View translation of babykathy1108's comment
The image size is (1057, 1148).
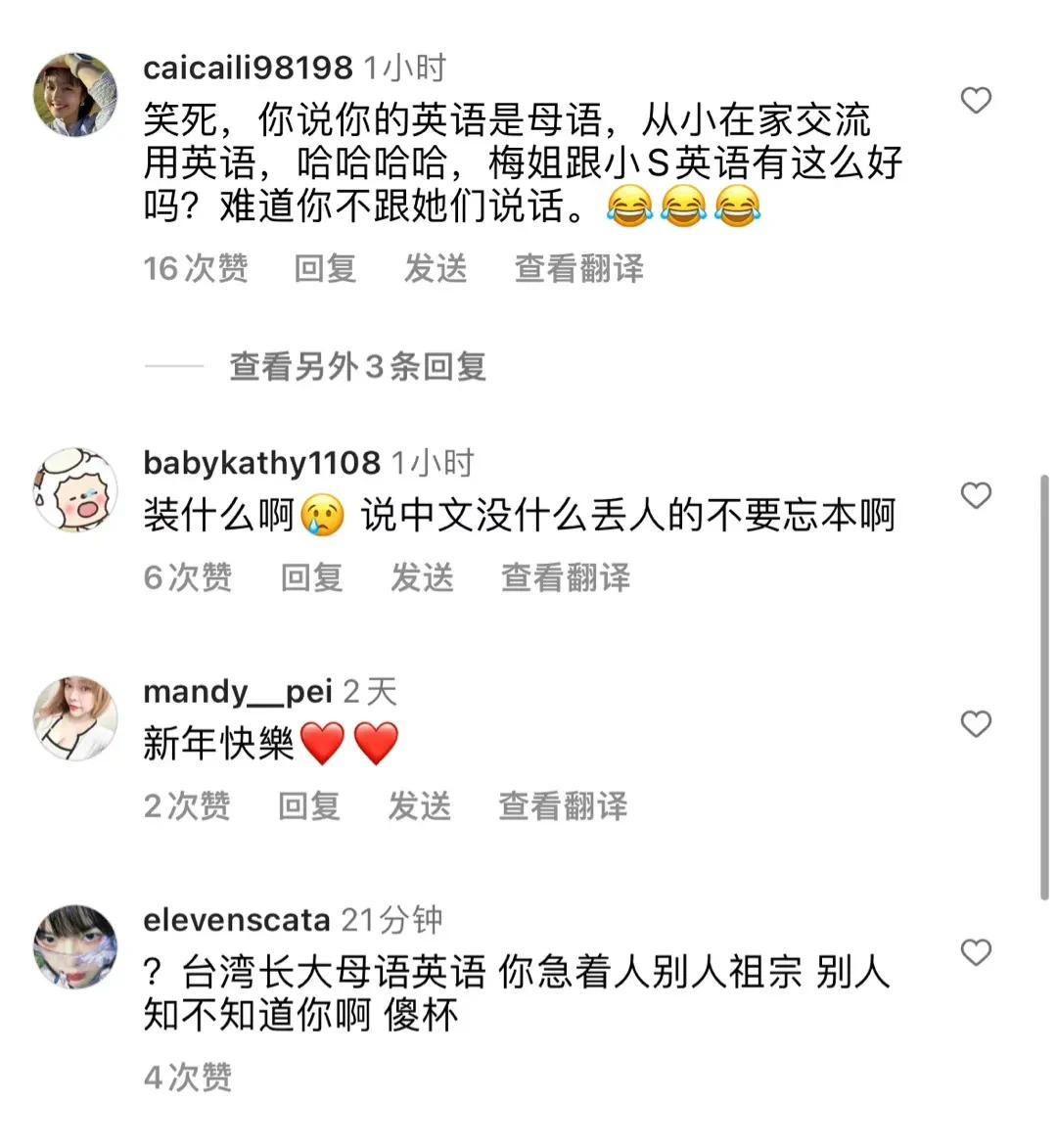565,577
